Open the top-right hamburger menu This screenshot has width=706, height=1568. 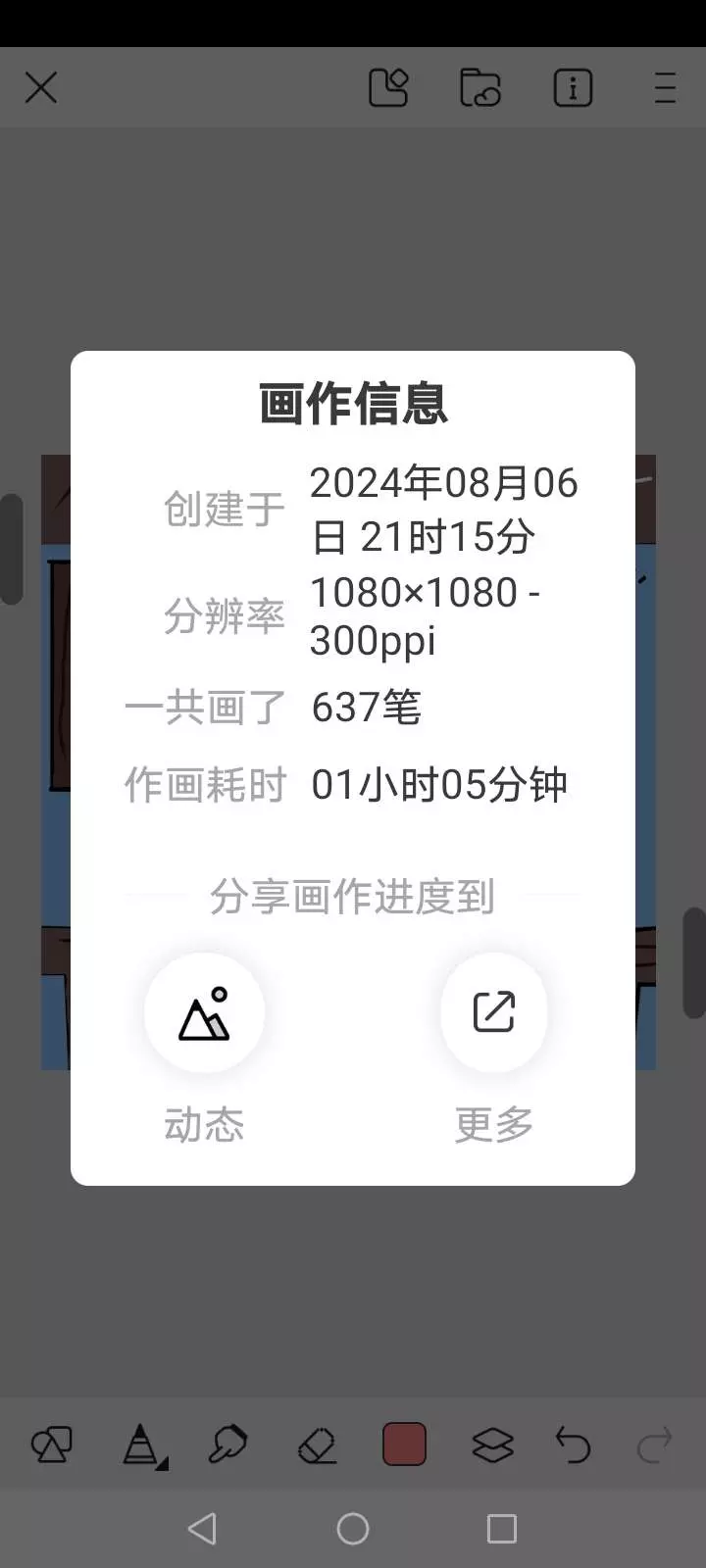(x=666, y=88)
